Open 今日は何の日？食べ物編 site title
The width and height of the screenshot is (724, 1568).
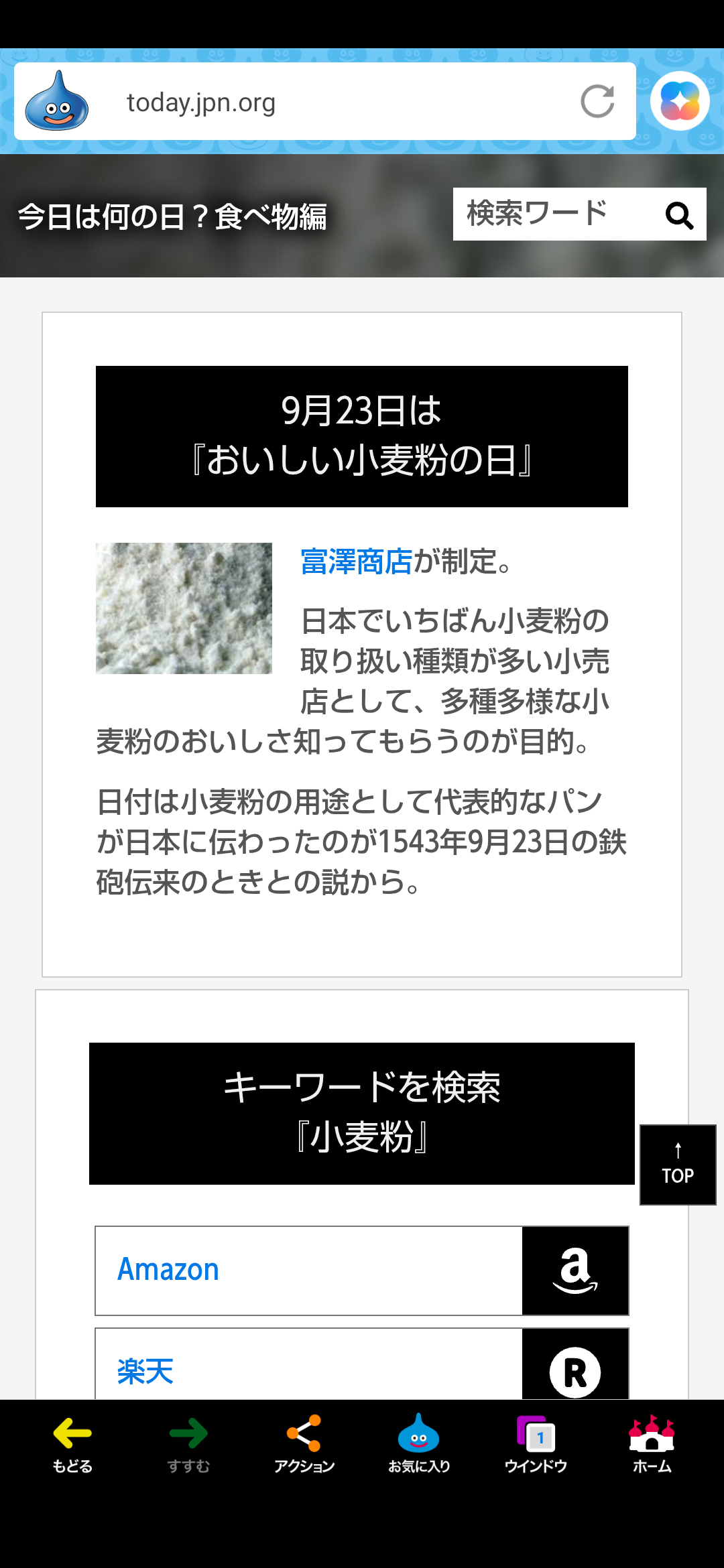[172, 216]
